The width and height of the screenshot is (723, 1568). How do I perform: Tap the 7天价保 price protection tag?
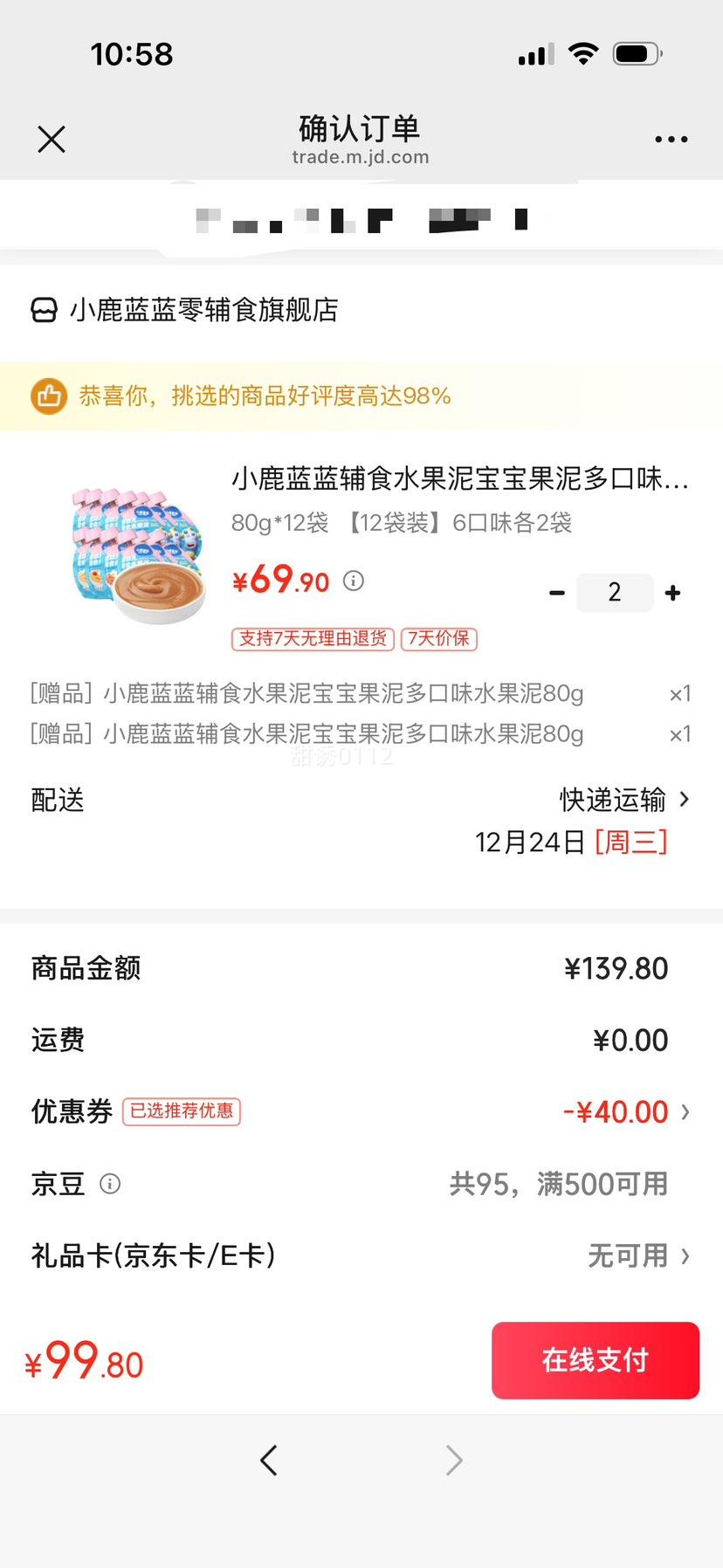tap(438, 638)
